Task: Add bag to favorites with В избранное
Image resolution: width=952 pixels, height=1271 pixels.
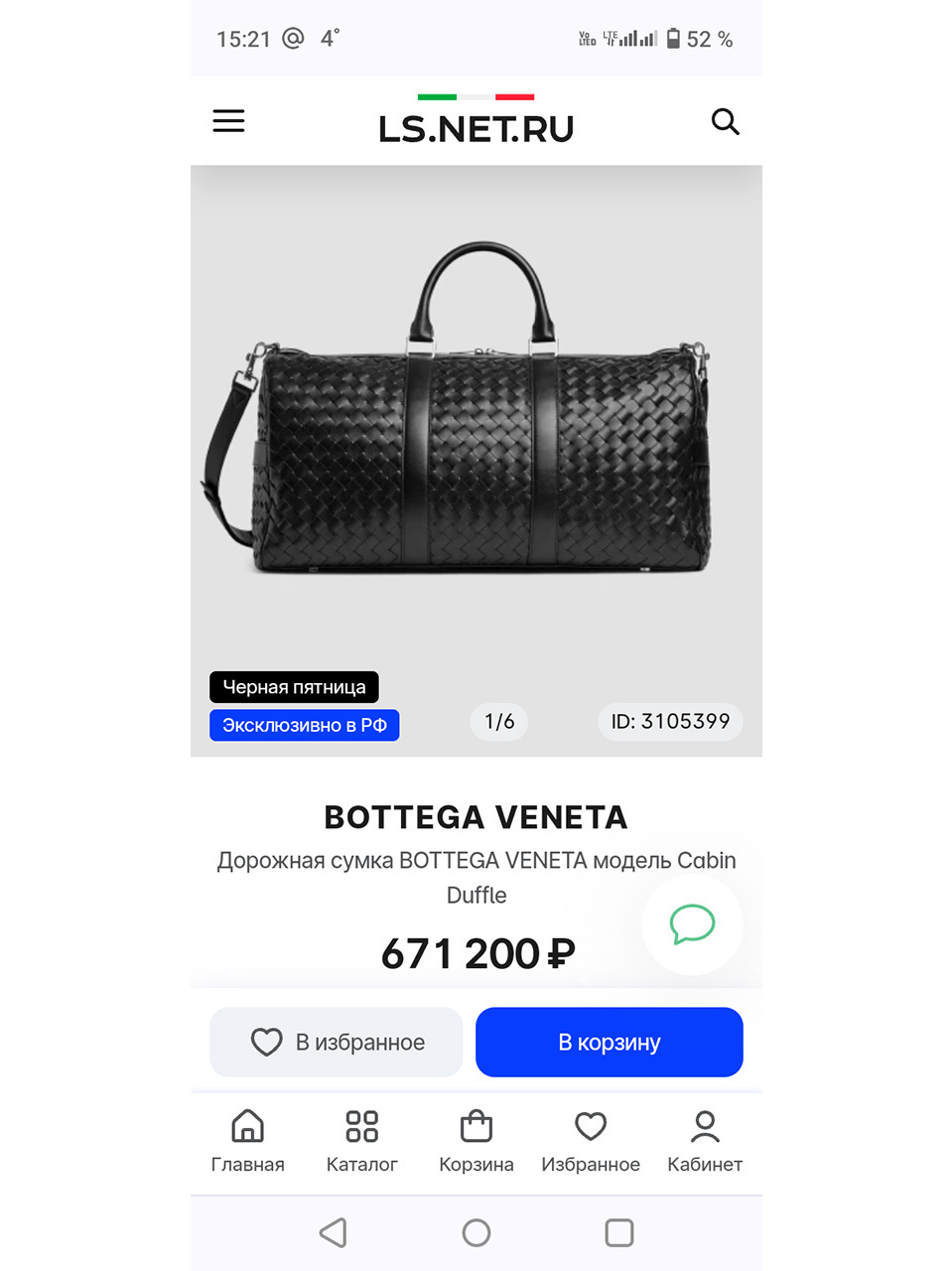Action: (x=336, y=1042)
